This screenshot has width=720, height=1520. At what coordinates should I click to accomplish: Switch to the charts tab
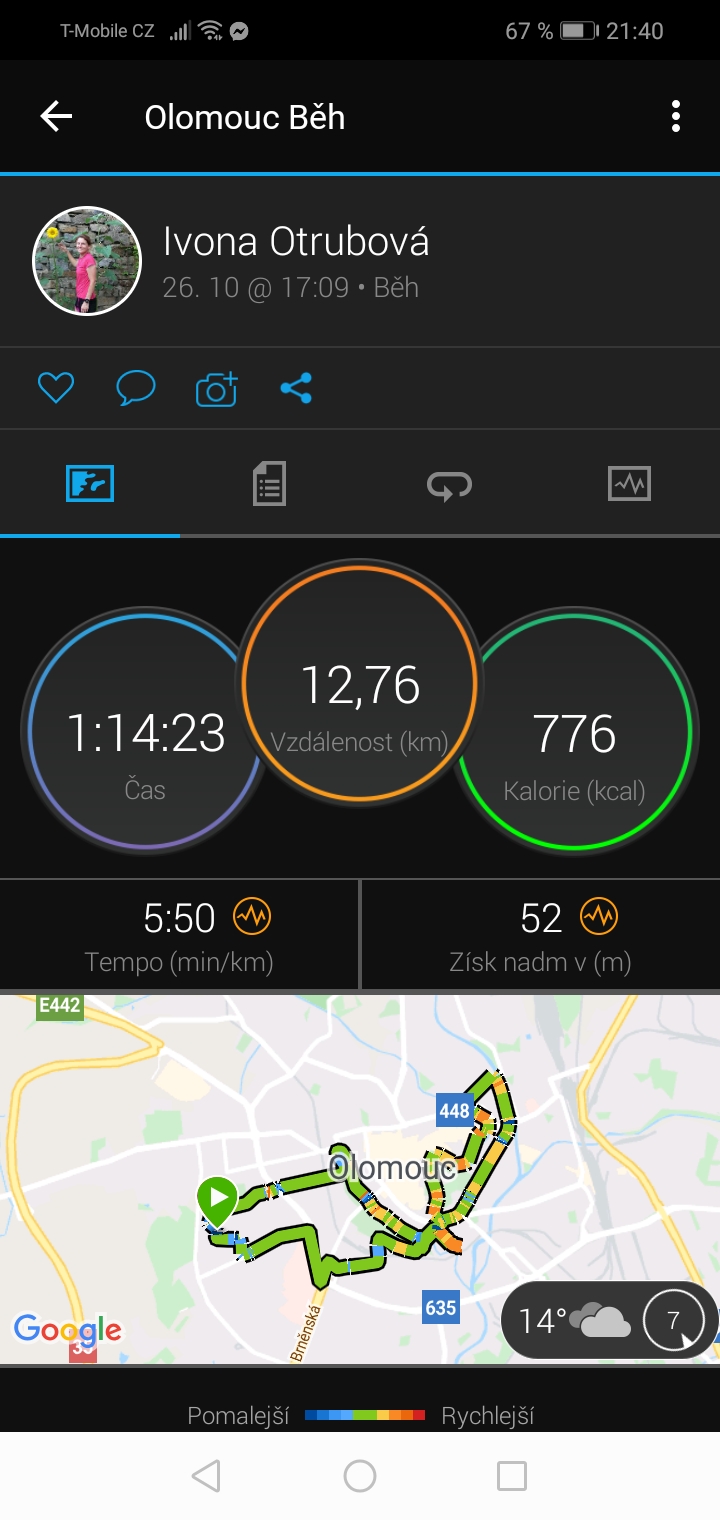tap(629, 484)
